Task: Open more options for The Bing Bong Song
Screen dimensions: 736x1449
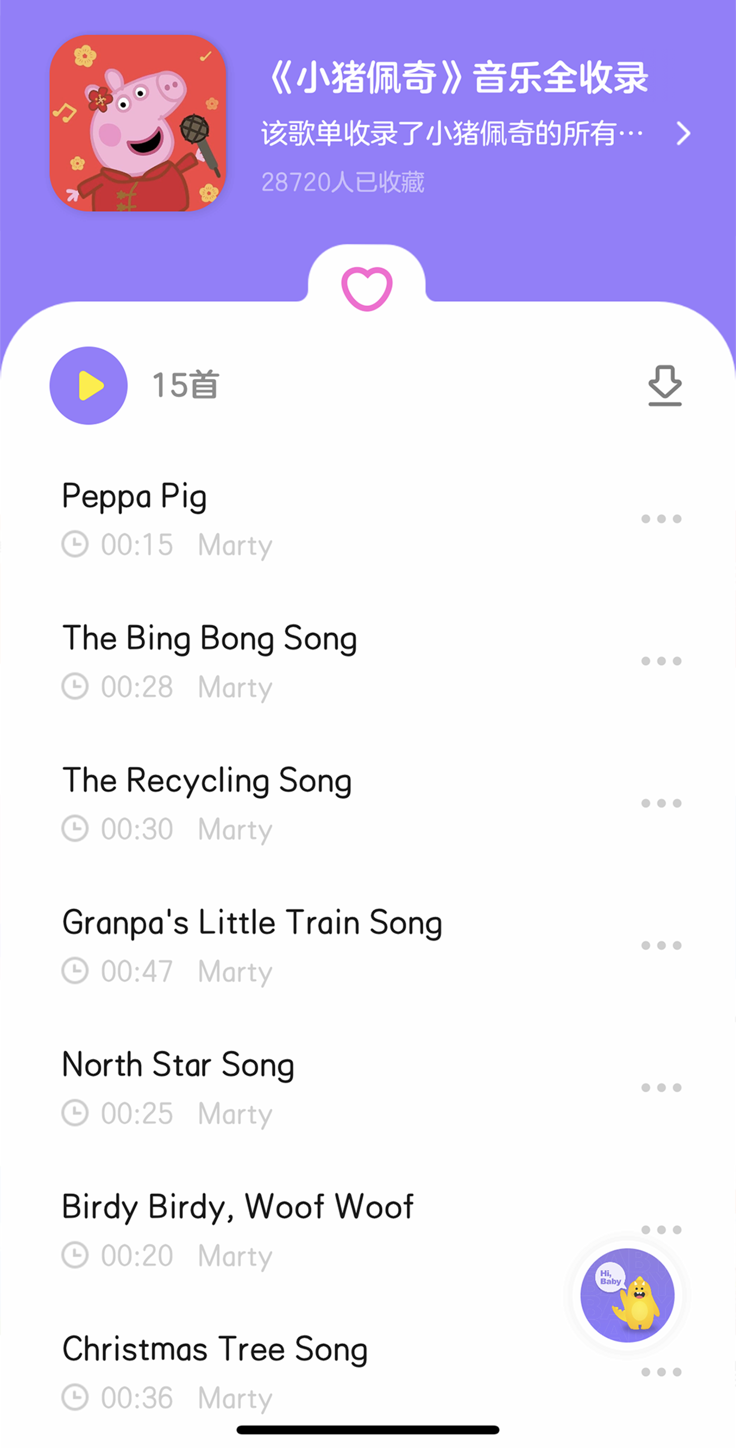Action: click(661, 661)
